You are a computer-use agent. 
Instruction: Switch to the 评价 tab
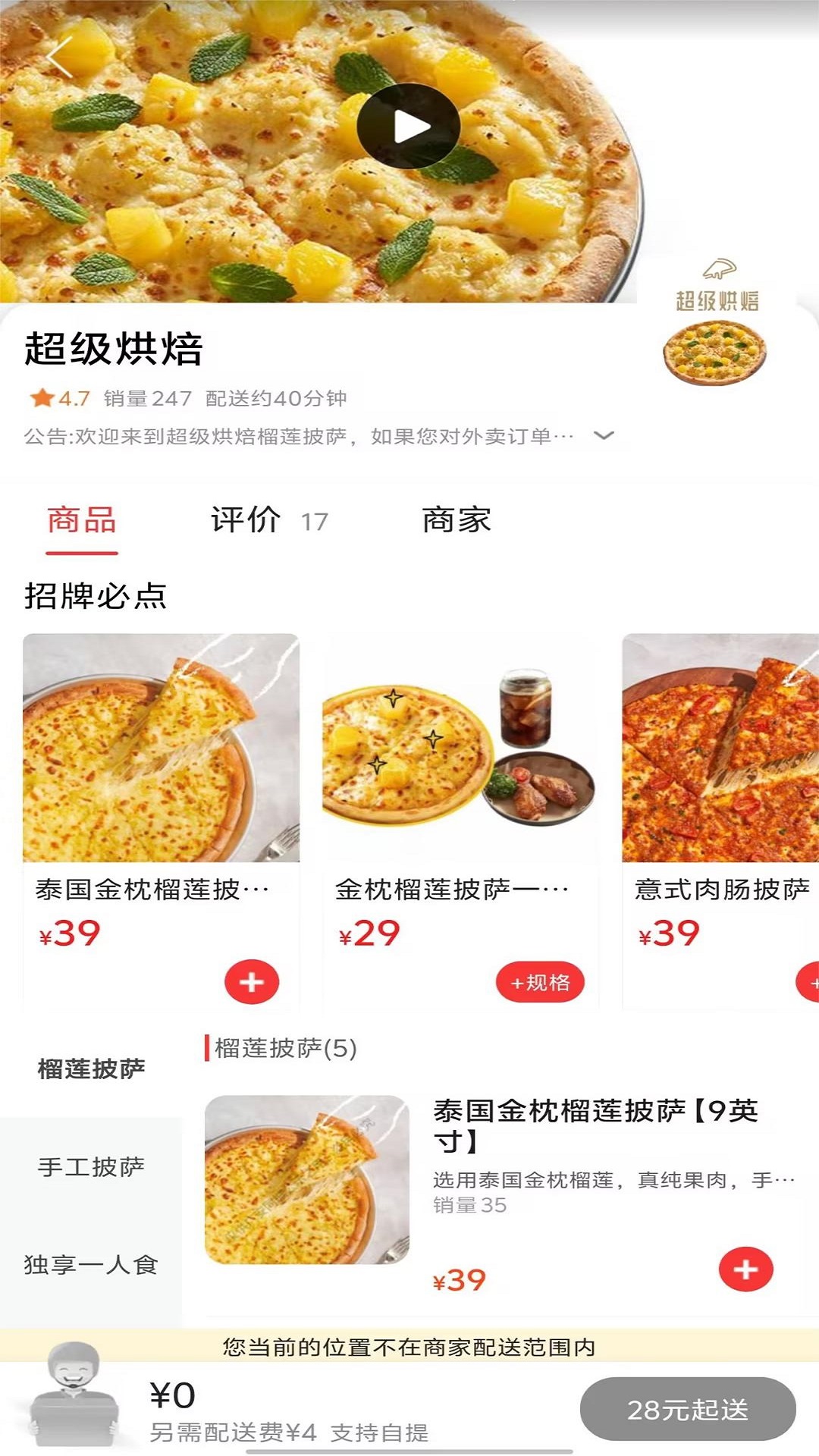pos(246,520)
